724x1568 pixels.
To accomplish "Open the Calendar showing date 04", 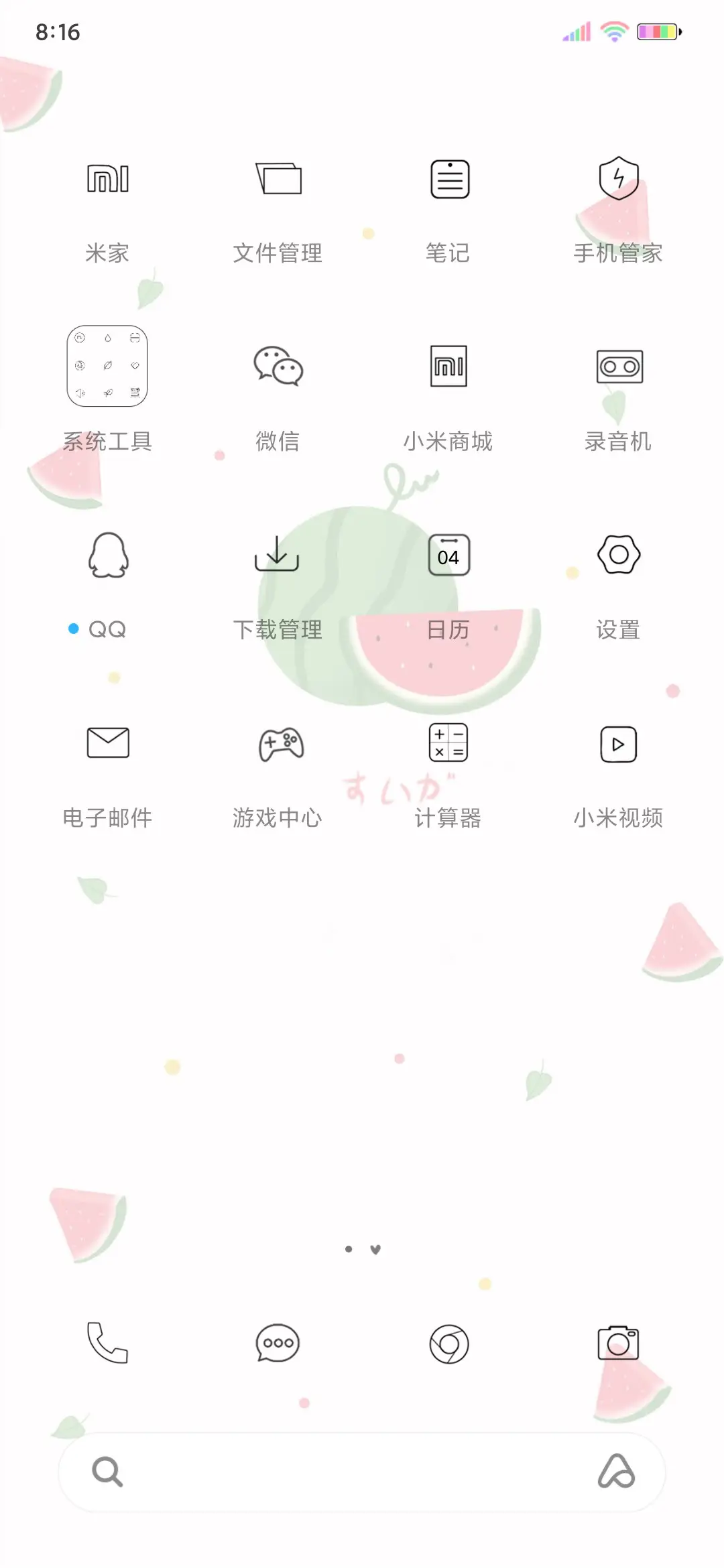I will (x=448, y=555).
